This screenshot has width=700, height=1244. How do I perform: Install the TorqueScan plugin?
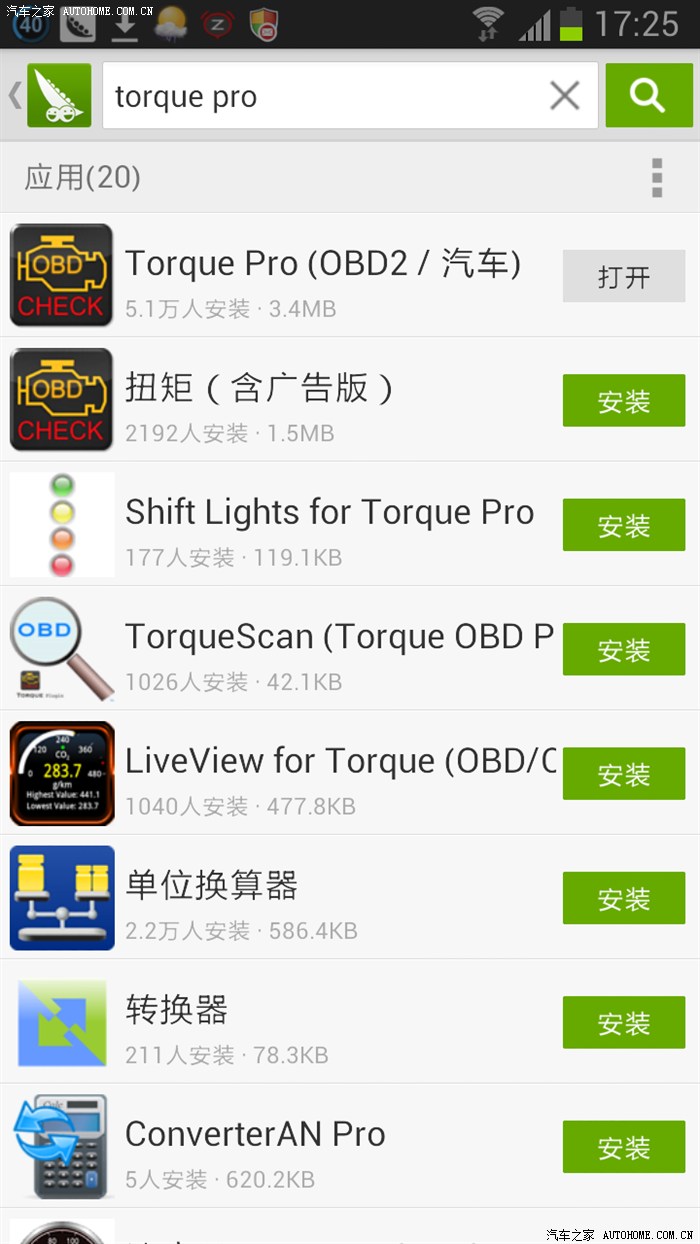(623, 650)
